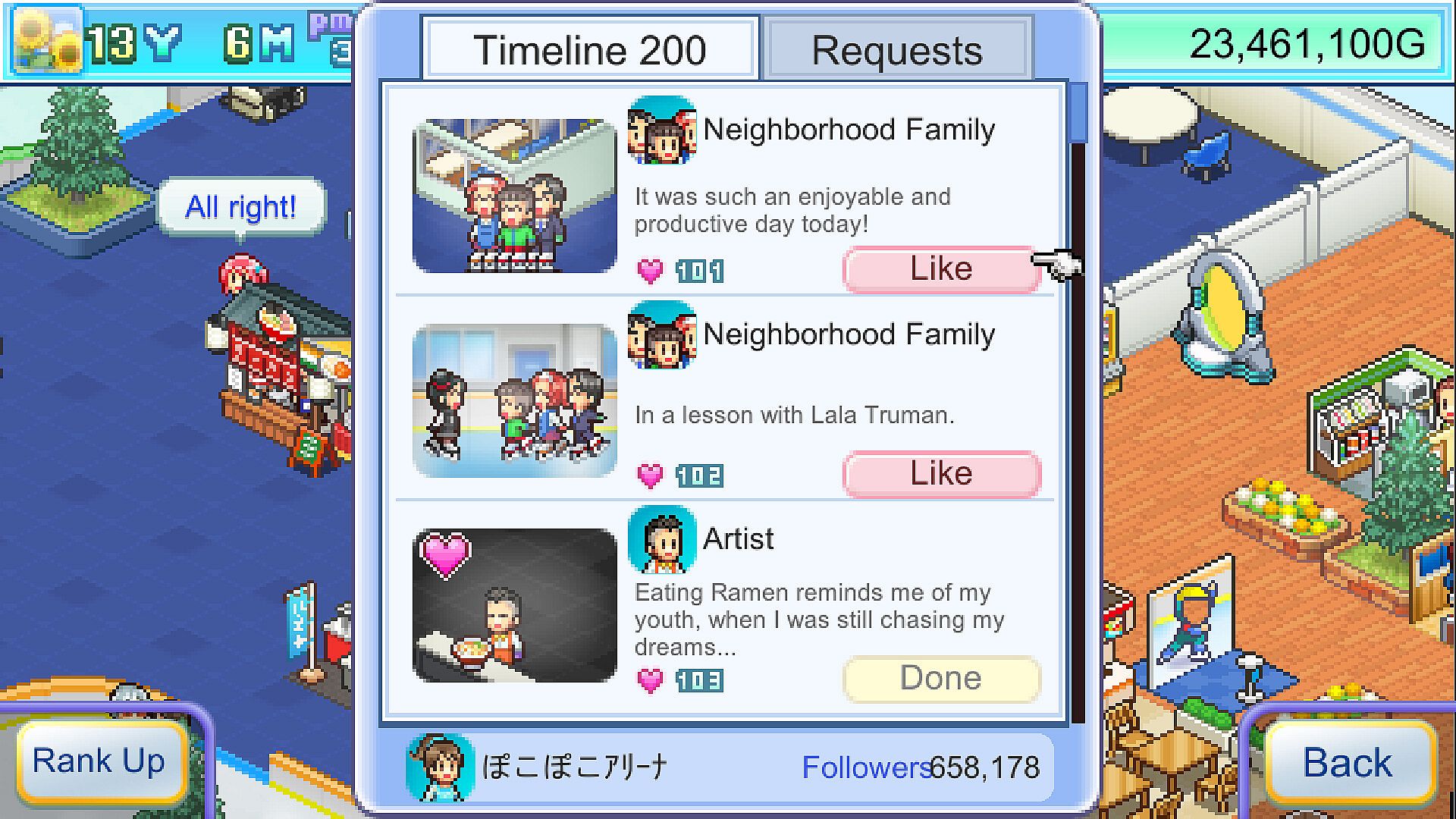Open the enjoyable day post picture
1456x819 pixels.
click(515, 196)
